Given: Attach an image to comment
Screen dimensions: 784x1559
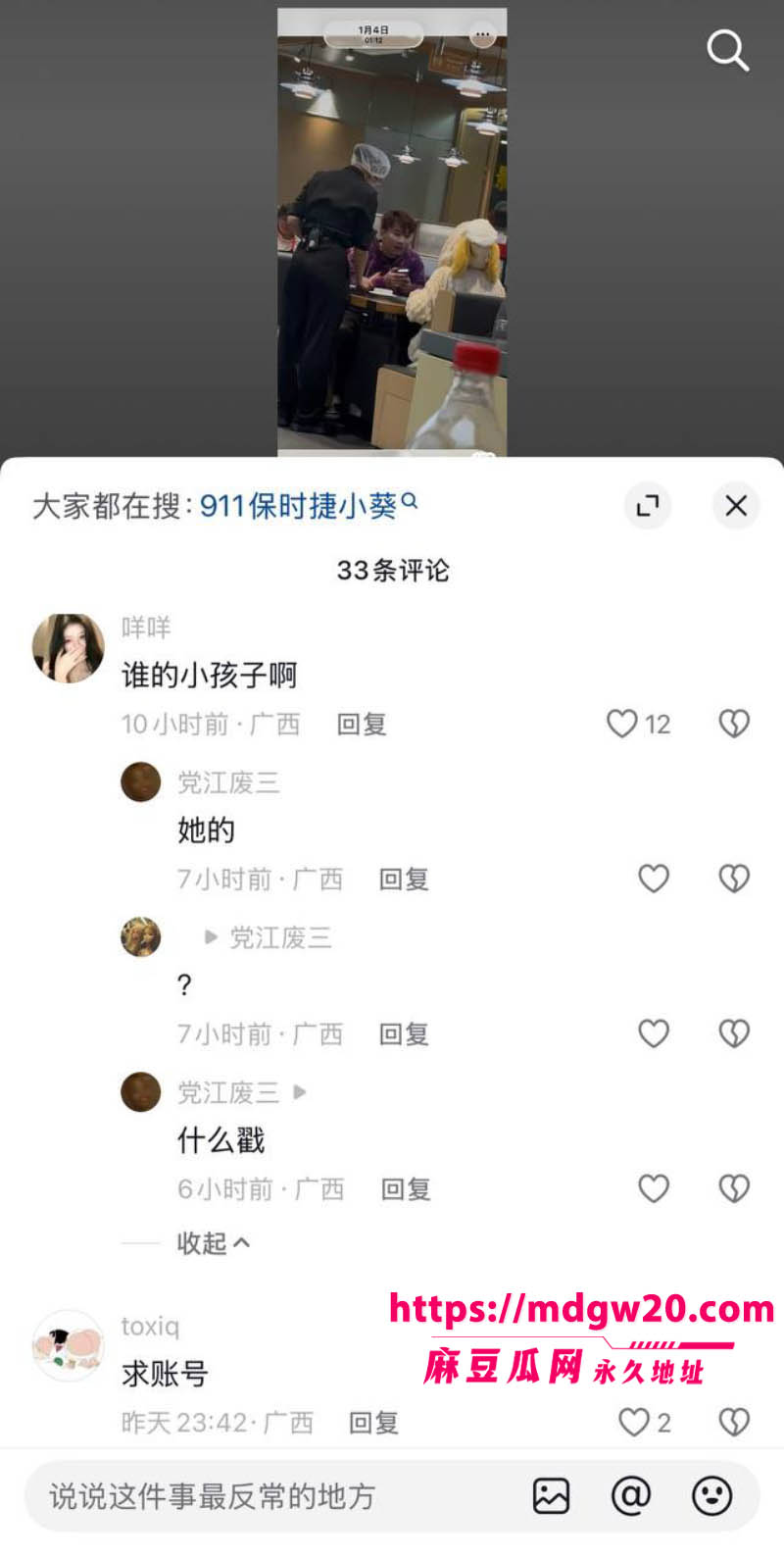Looking at the screenshot, I should coord(551,1496).
